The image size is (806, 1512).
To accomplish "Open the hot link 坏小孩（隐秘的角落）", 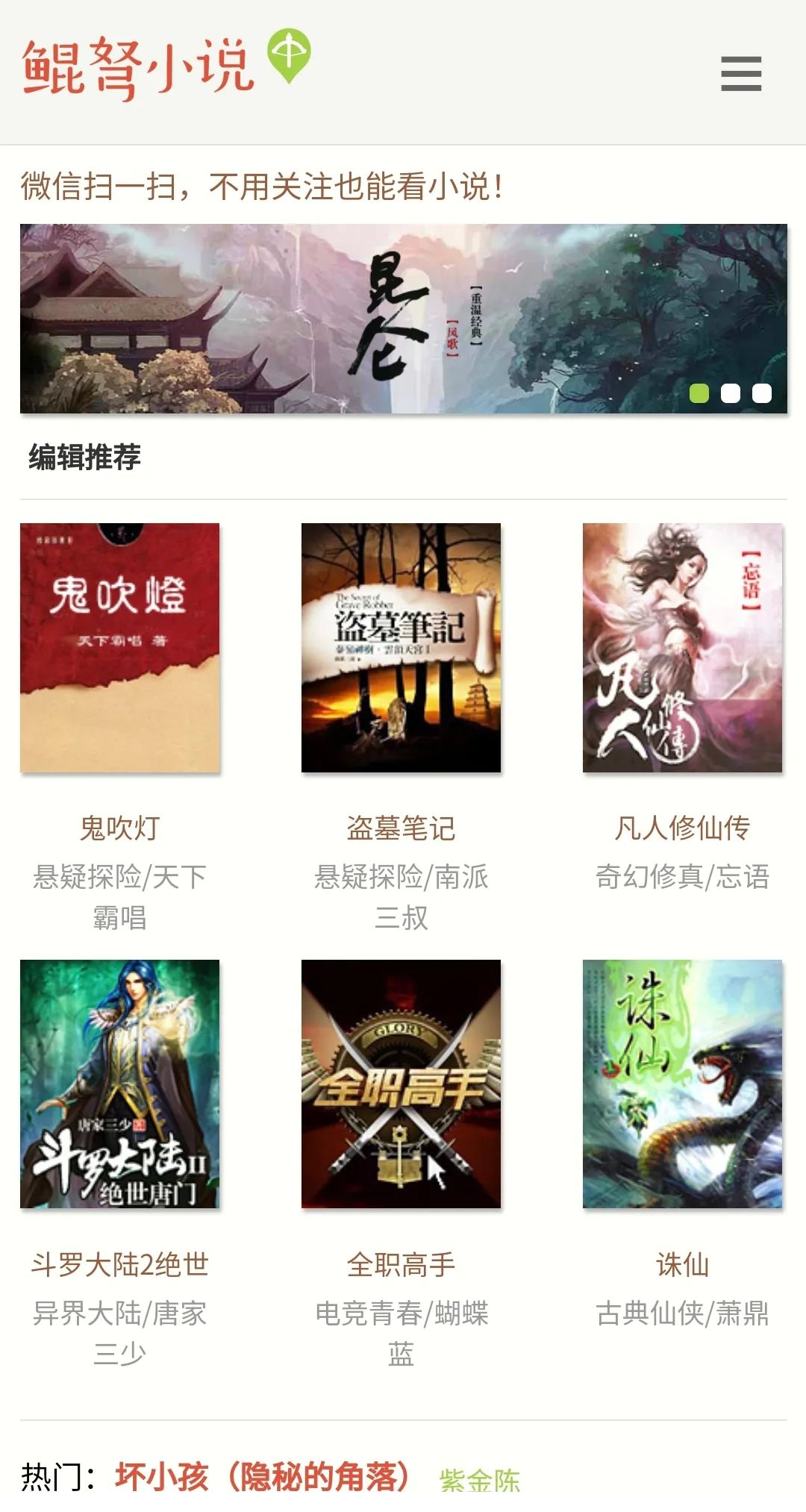I will [x=262, y=1476].
